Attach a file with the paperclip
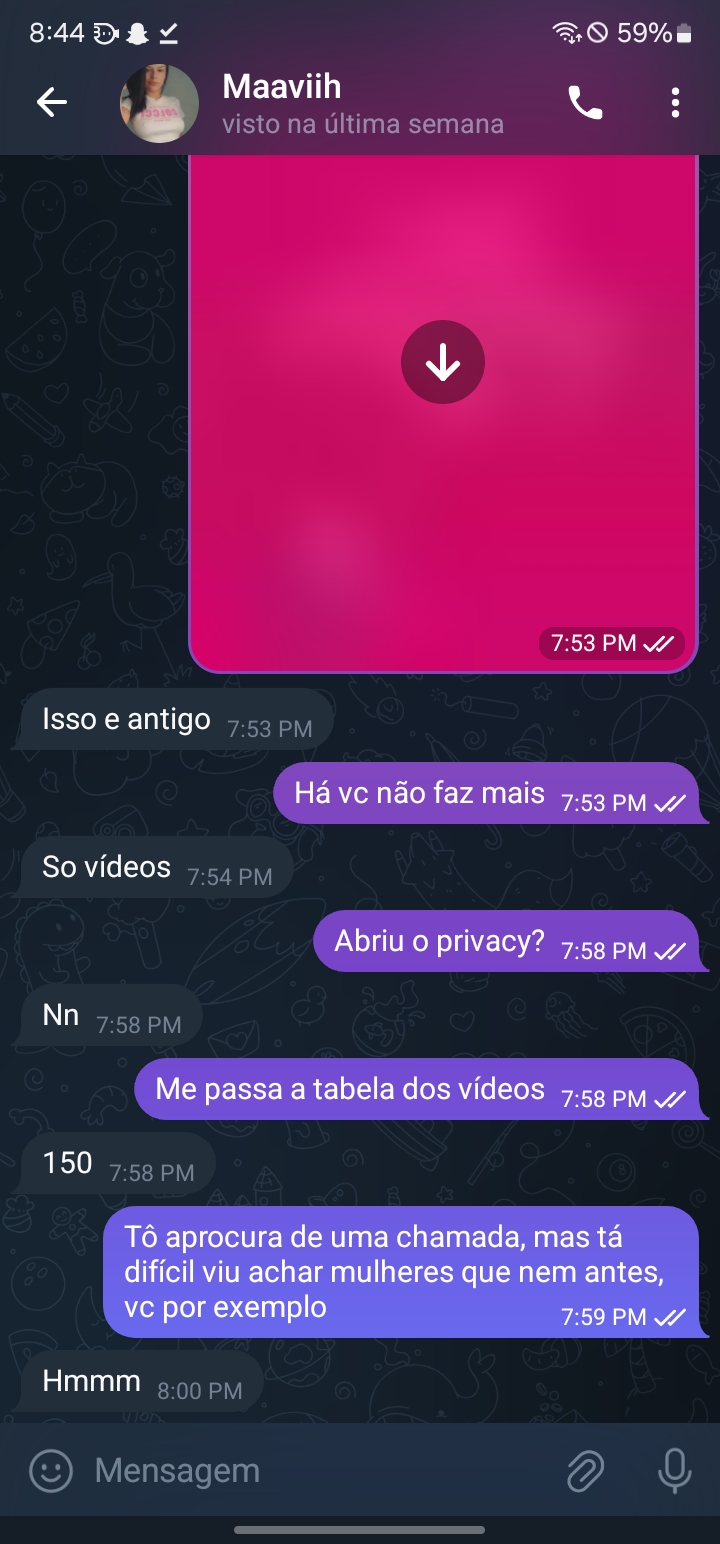 pos(585,1470)
